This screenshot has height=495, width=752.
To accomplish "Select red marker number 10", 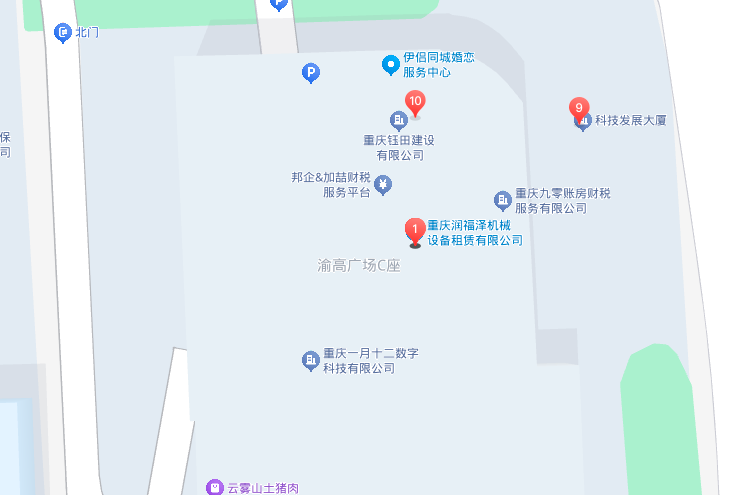I will [x=415, y=101].
